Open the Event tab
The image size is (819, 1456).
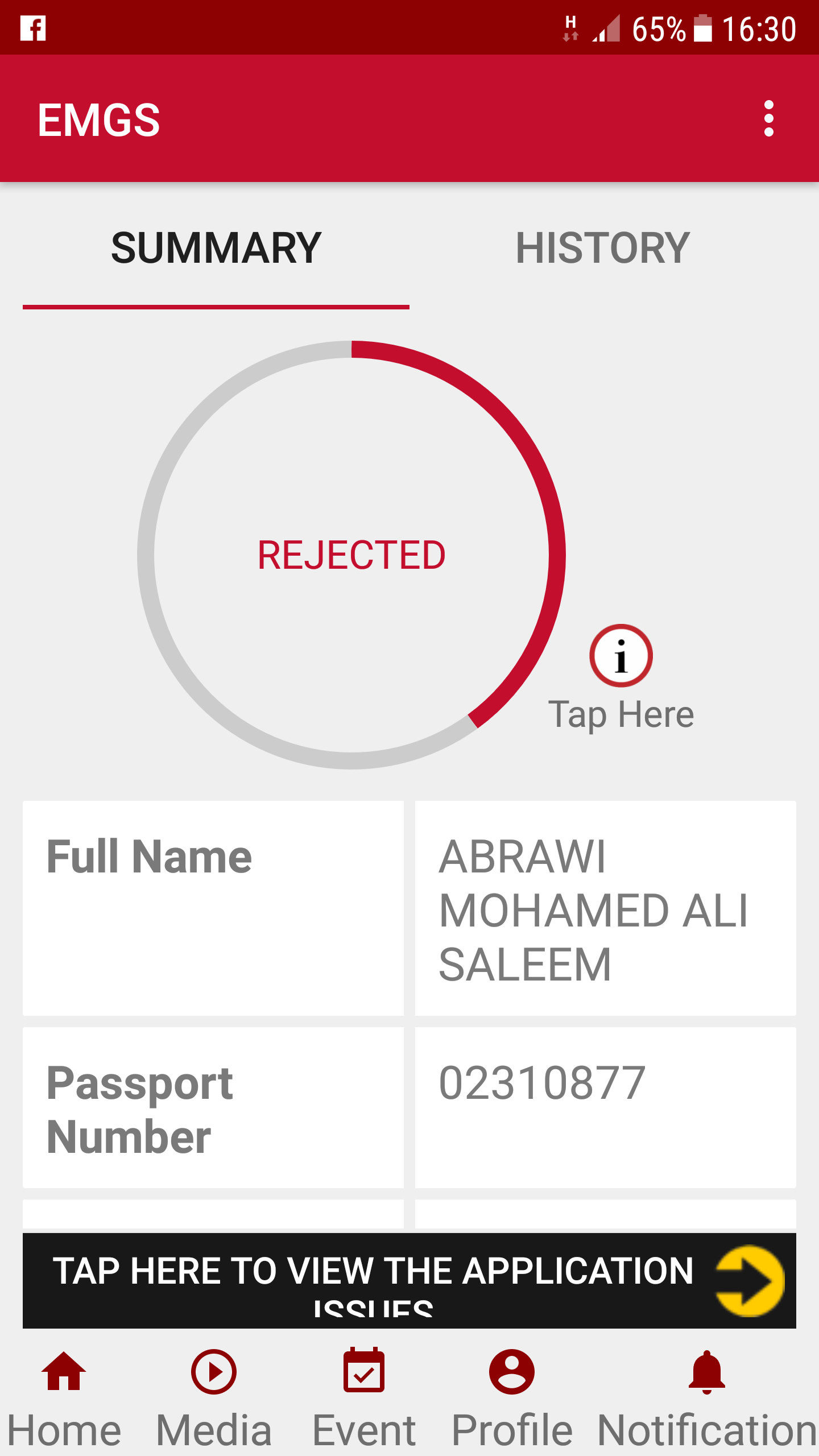click(364, 1399)
